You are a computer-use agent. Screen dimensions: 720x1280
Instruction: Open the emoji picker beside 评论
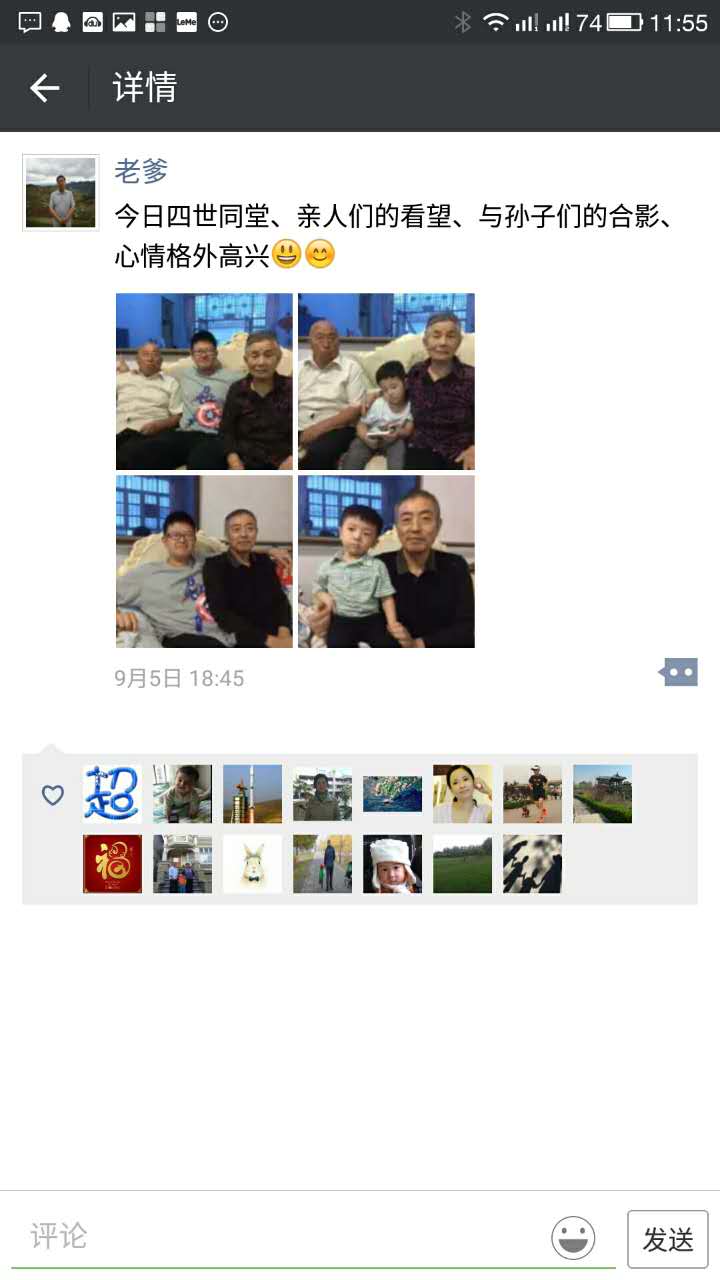573,1238
